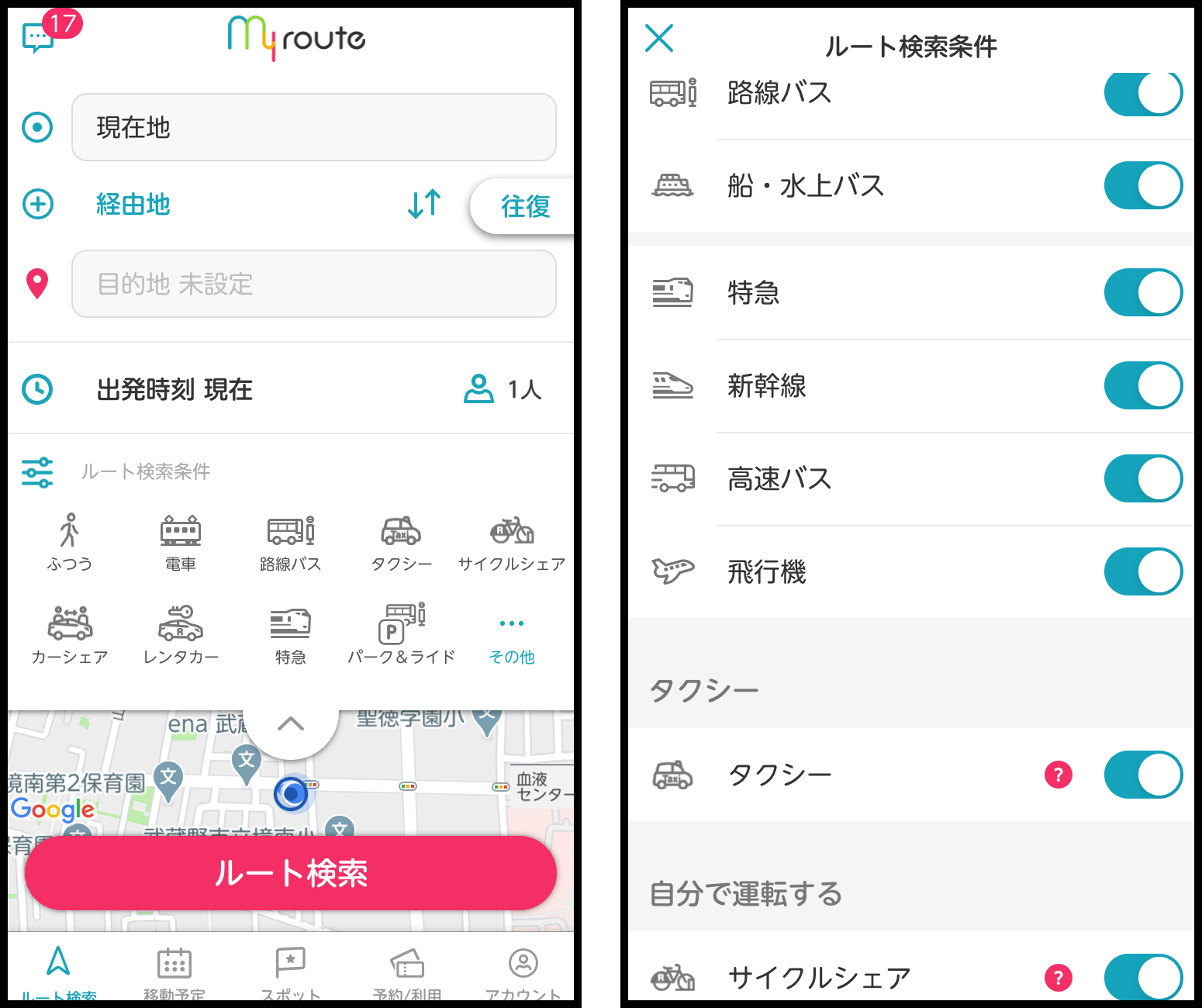Tap the 現在地 origin field

point(313,127)
